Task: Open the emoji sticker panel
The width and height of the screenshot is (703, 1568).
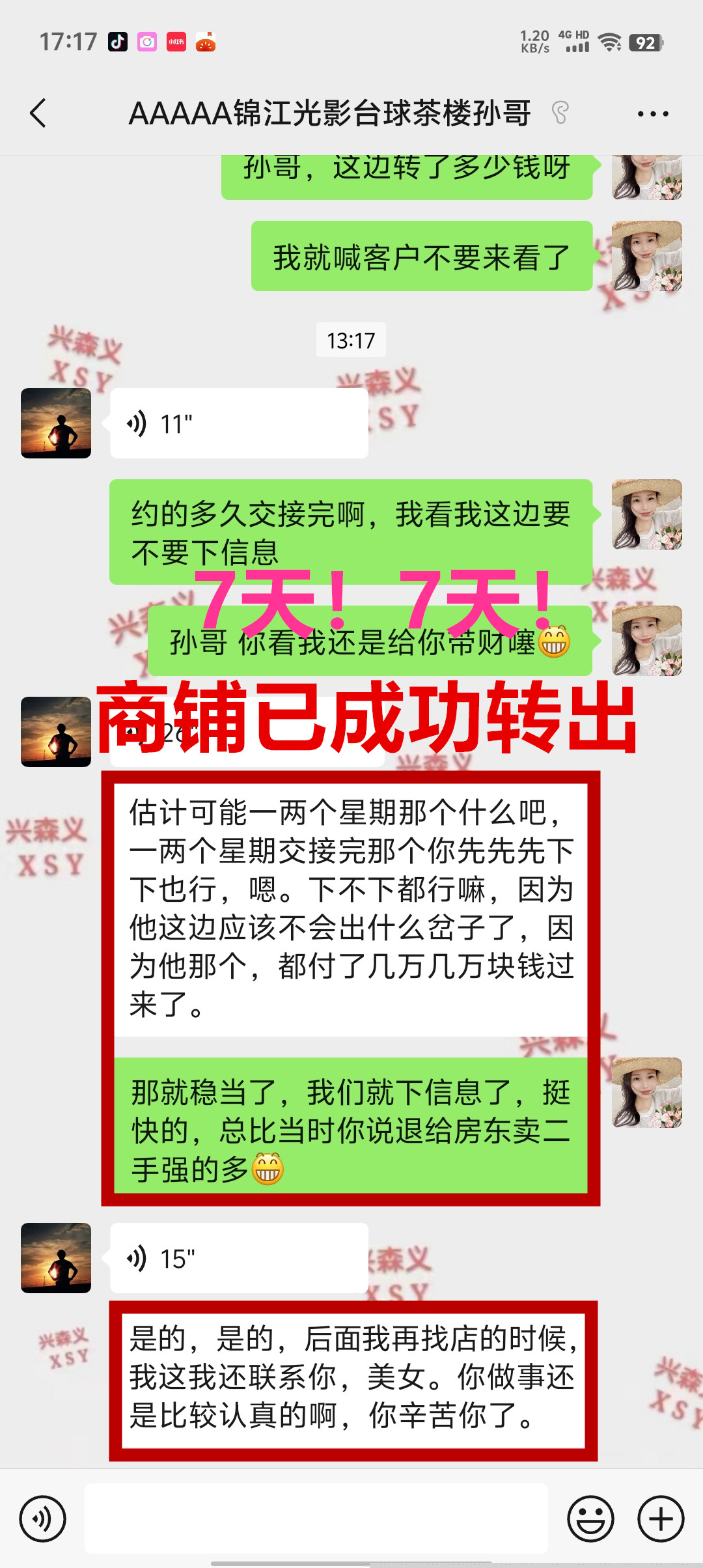Action: point(590,1519)
